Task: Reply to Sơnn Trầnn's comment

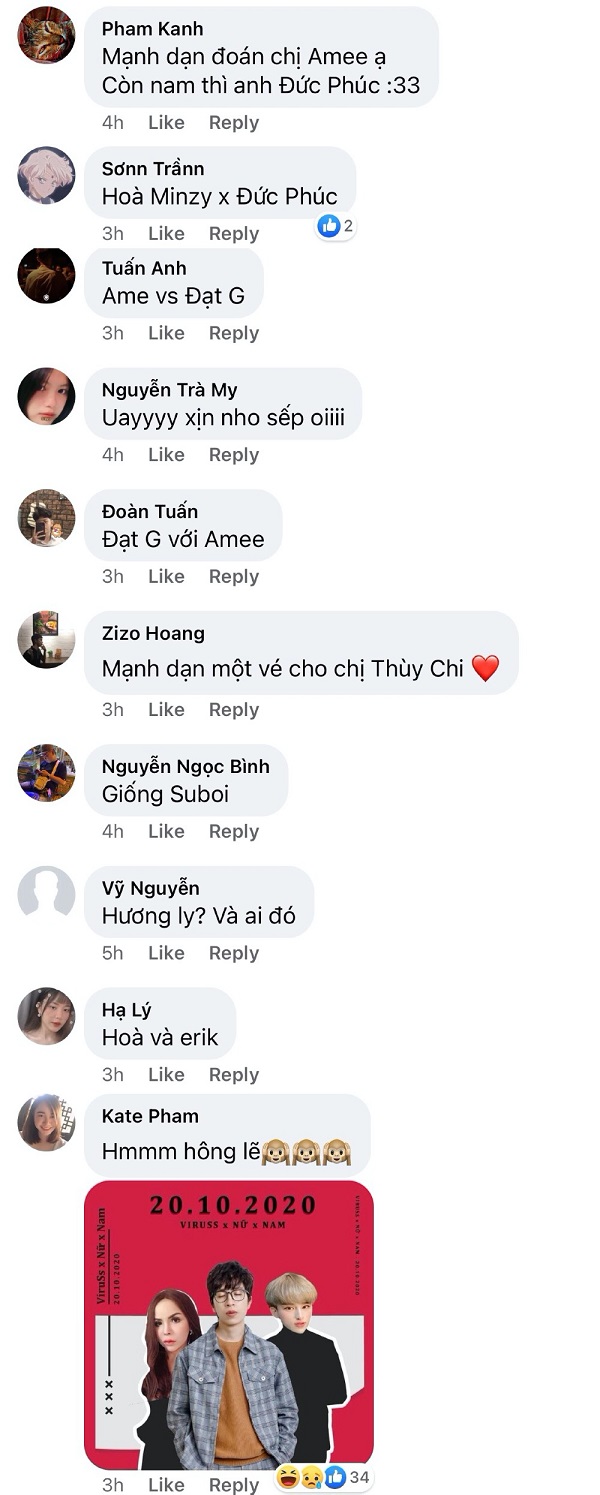Action: tap(233, 234)
